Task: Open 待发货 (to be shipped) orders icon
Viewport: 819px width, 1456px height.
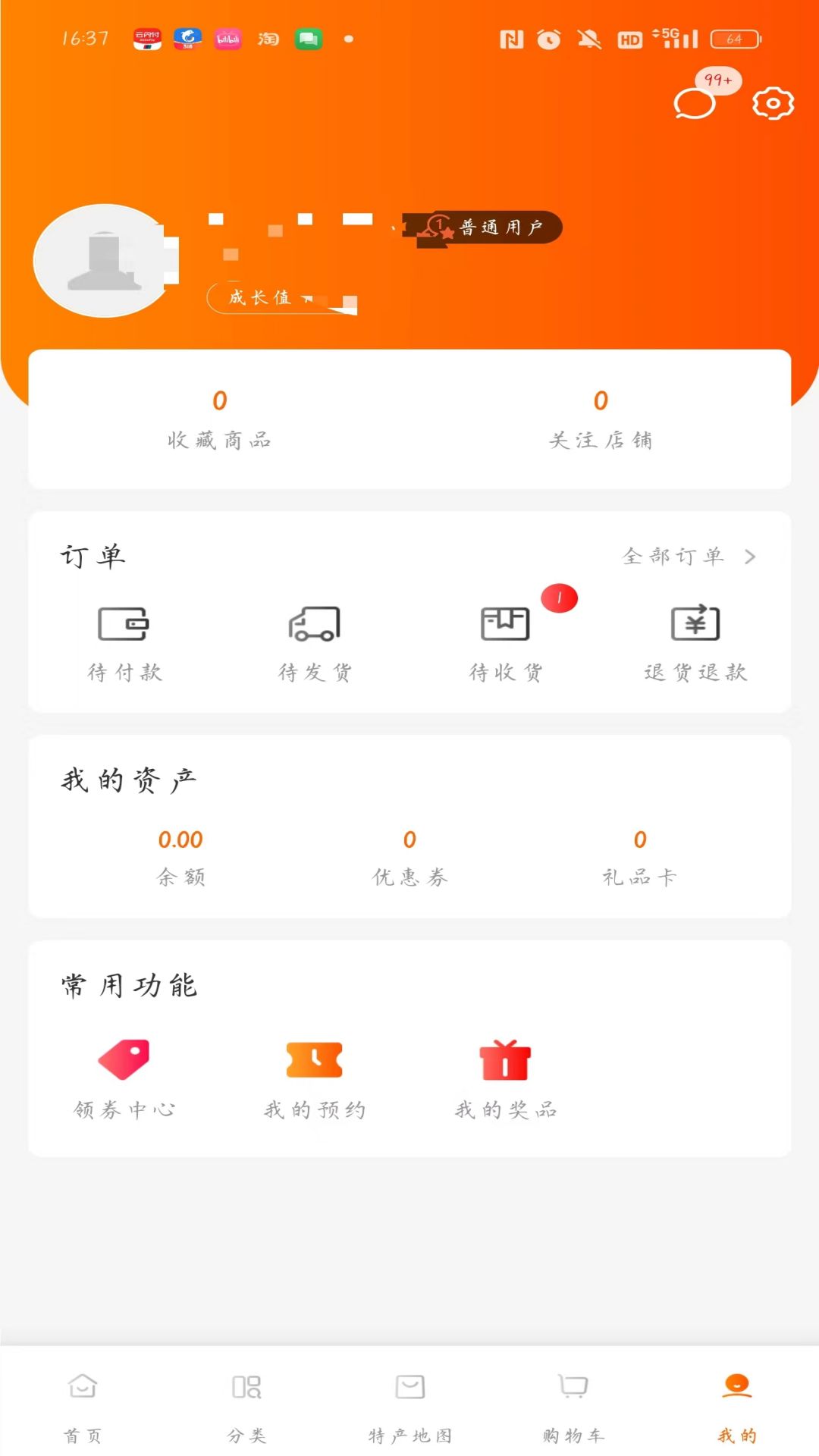Action: coord(315,641)
